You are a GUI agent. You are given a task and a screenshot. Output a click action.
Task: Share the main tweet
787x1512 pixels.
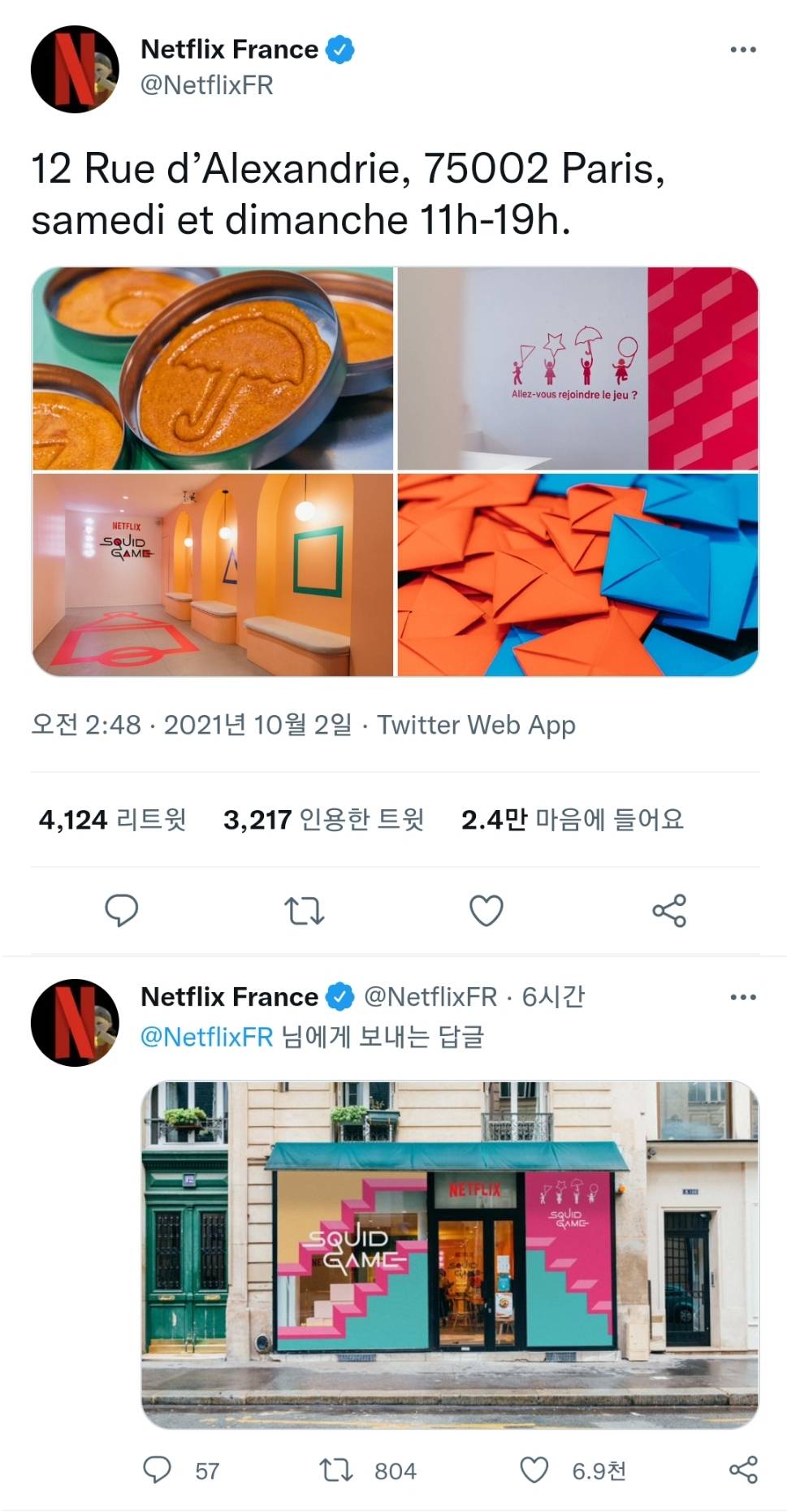[669, 910]
